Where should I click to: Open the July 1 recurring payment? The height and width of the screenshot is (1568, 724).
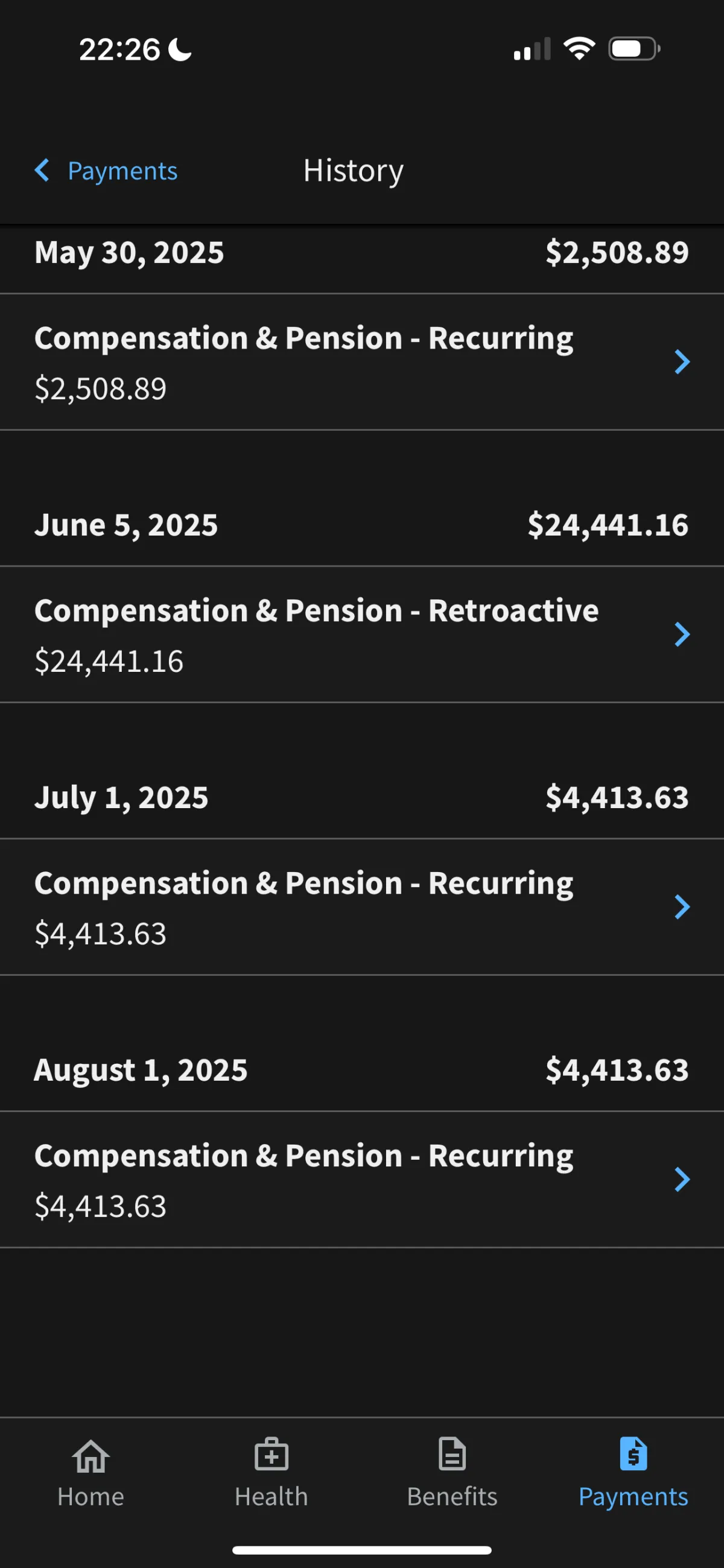tap(361, 907)
